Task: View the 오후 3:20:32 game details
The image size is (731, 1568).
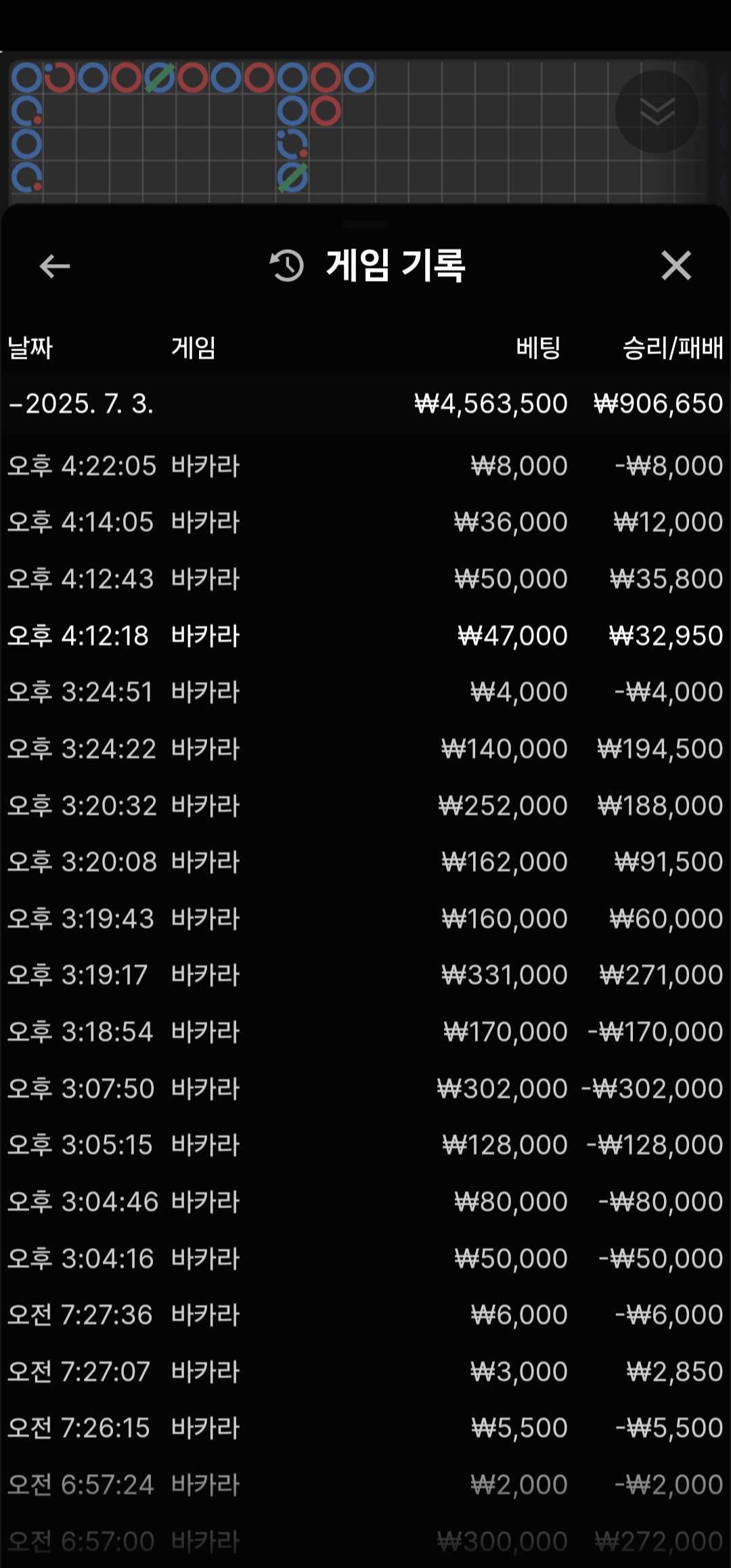Action: [x=365, y=806]
